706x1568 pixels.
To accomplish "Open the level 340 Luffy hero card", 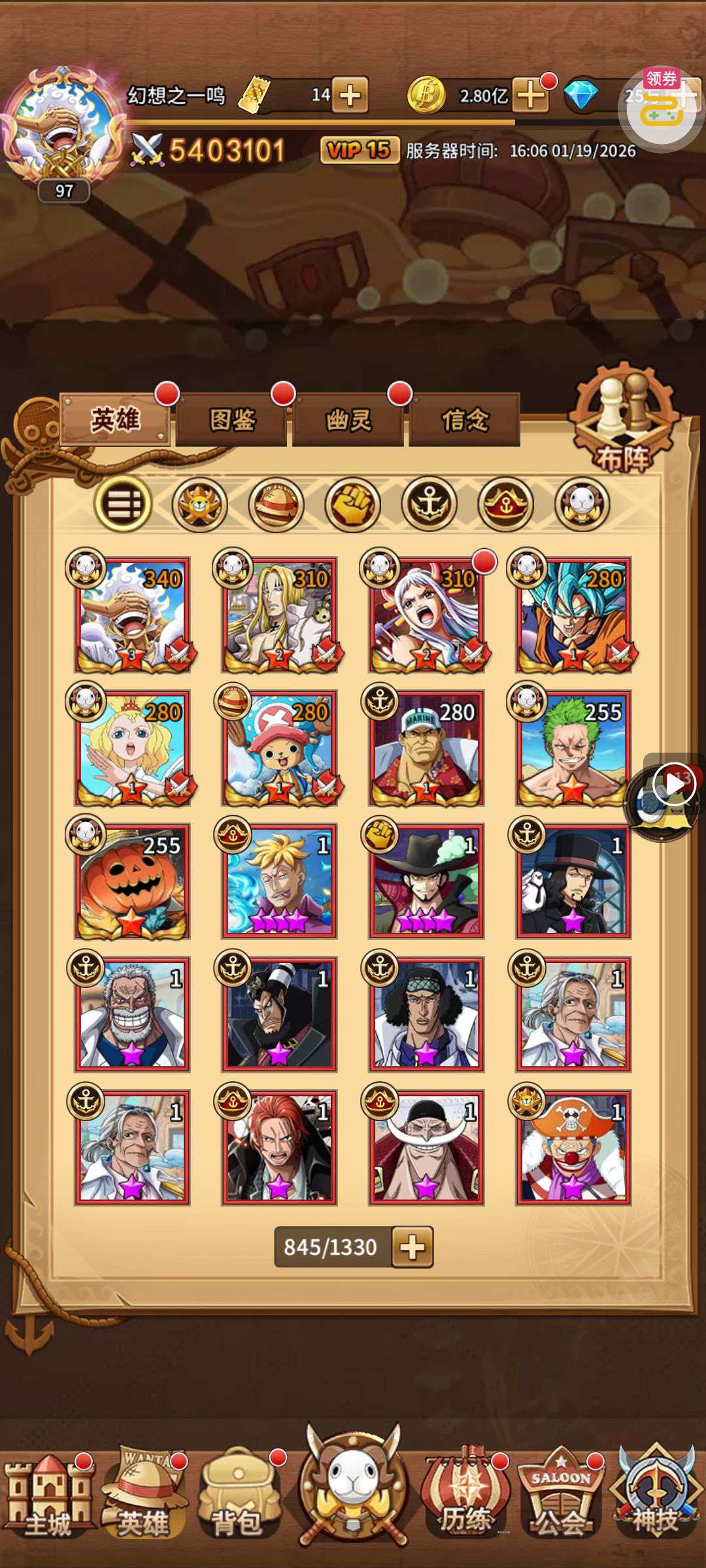I will [132, 615].
